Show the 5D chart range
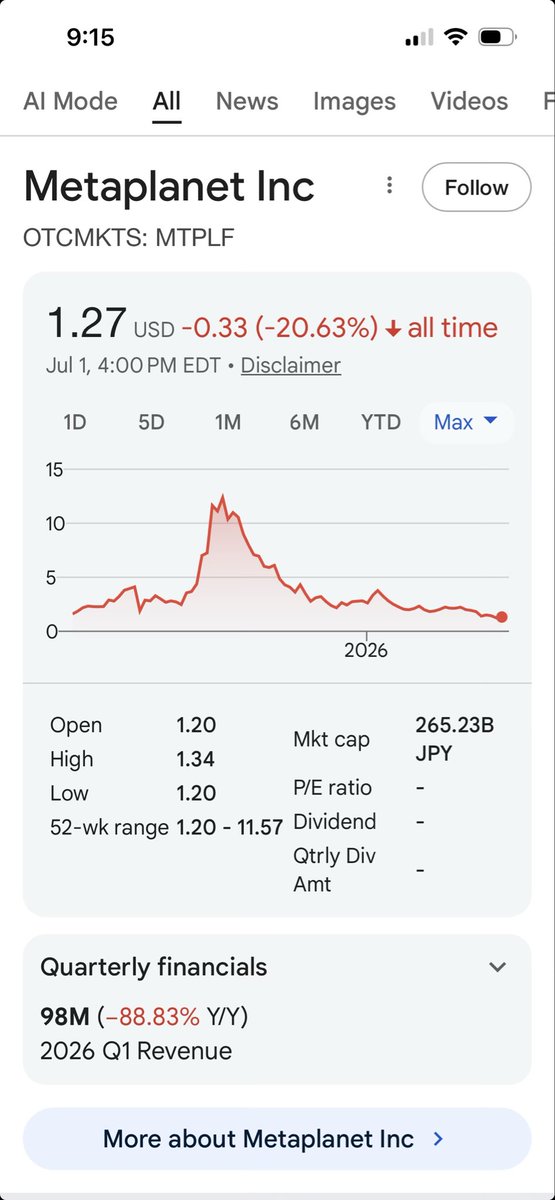555x1200 pixels. pos(151,422)
